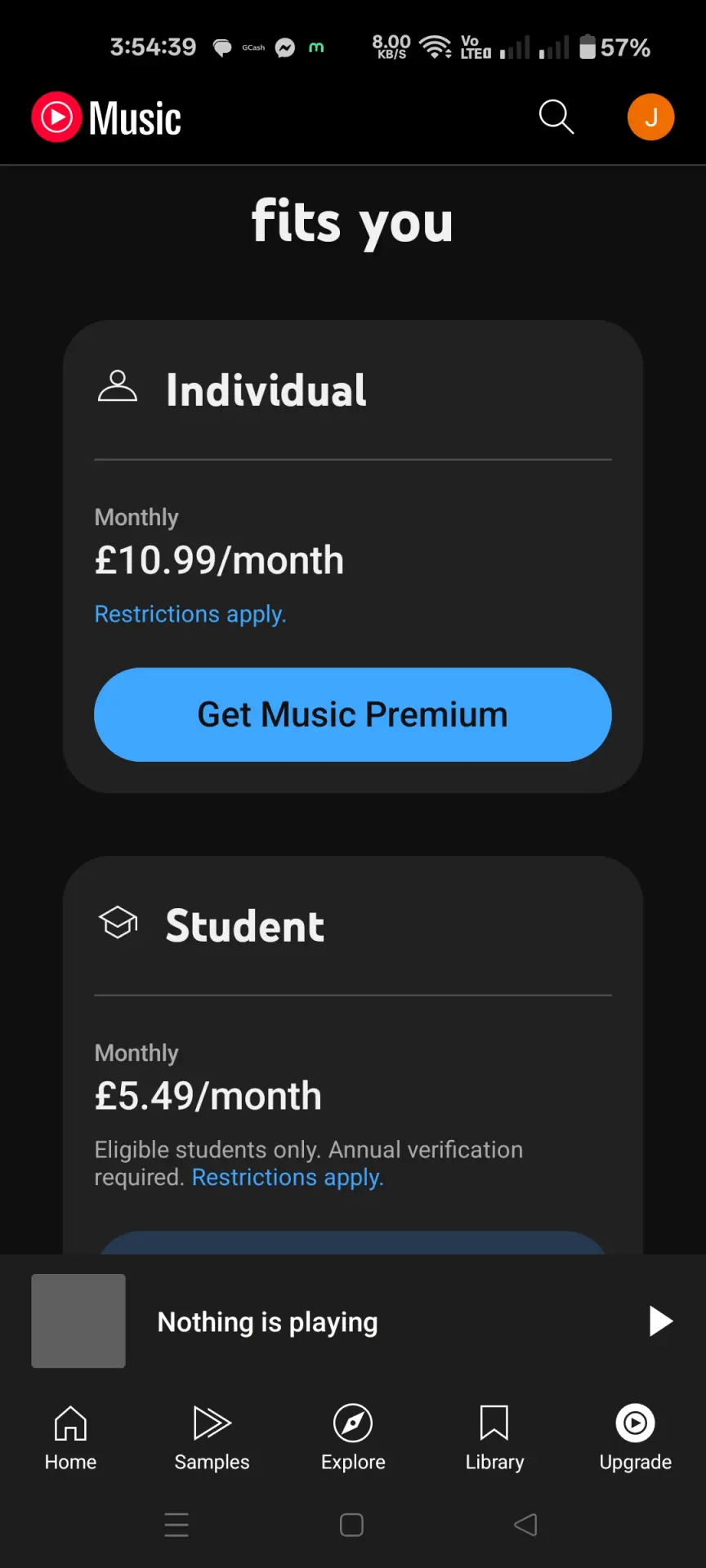Viewport: 706px width, 1568px height.
Task: Switch to the Samples tab
Action: pos(212,1439)
